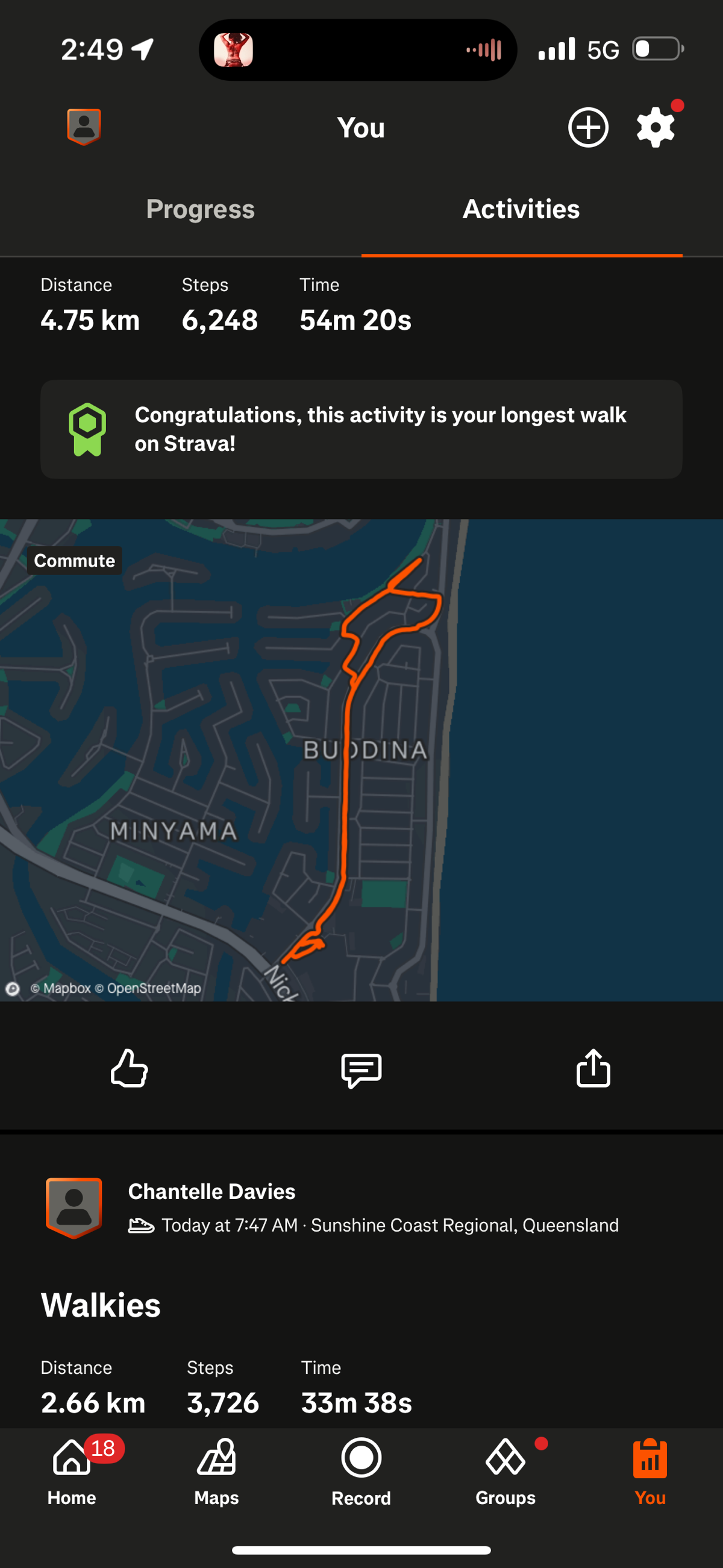Open settings gear
Screen dimensions: 723x1568
(x=656, y=127)
